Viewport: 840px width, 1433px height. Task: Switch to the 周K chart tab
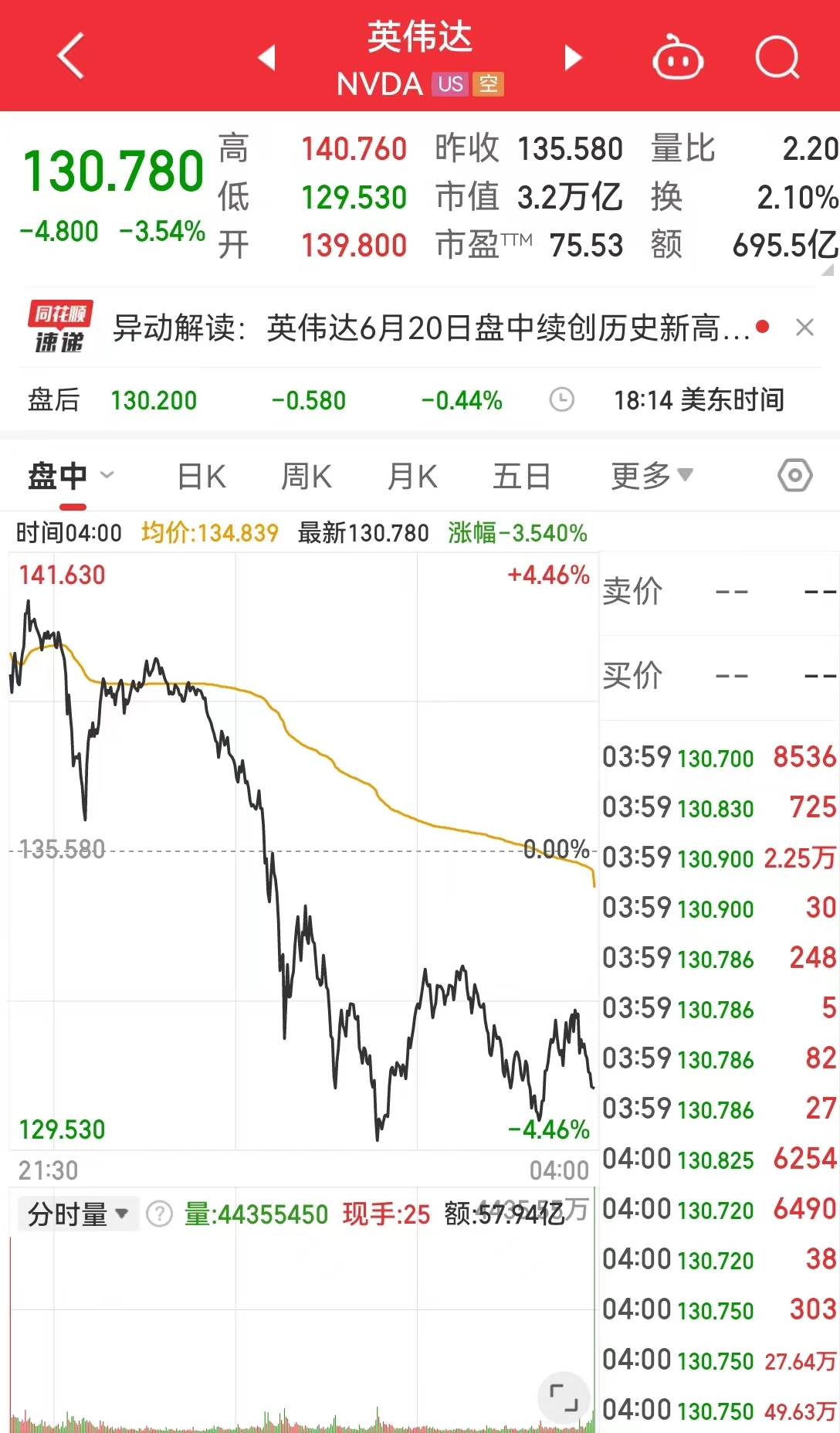[x=307, y=476]
